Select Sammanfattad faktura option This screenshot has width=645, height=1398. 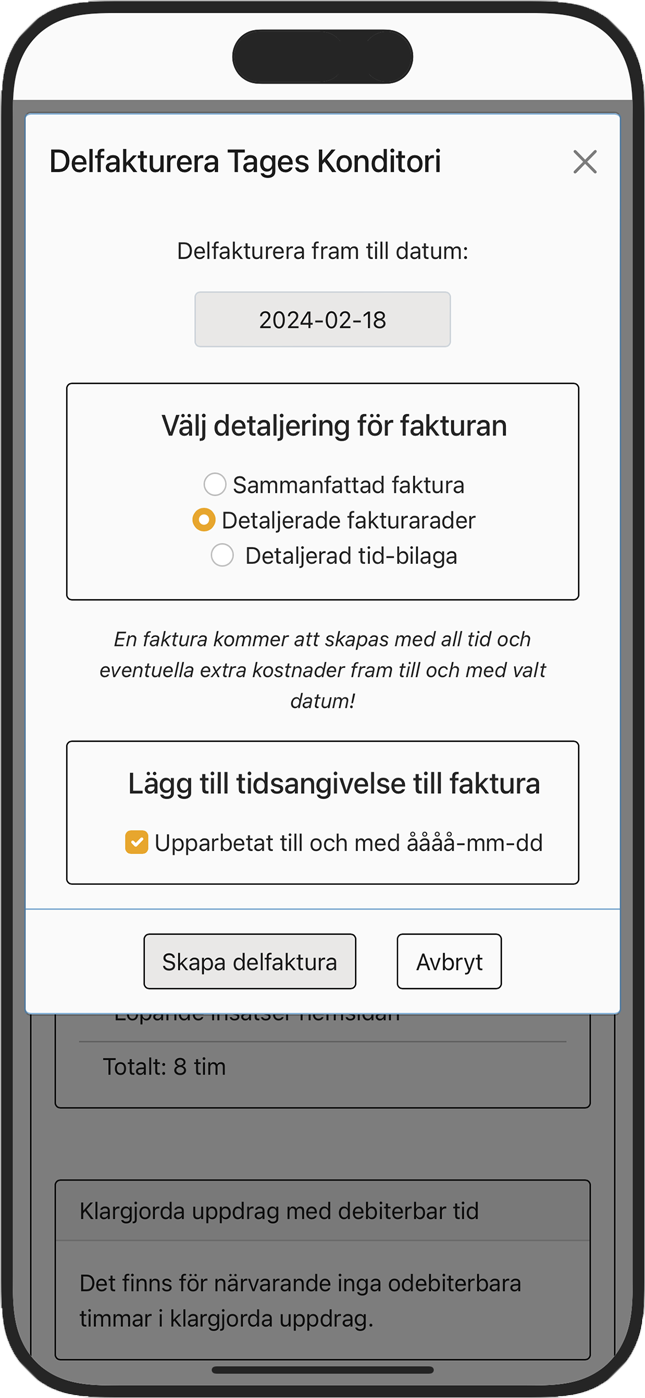pos(215,485)
